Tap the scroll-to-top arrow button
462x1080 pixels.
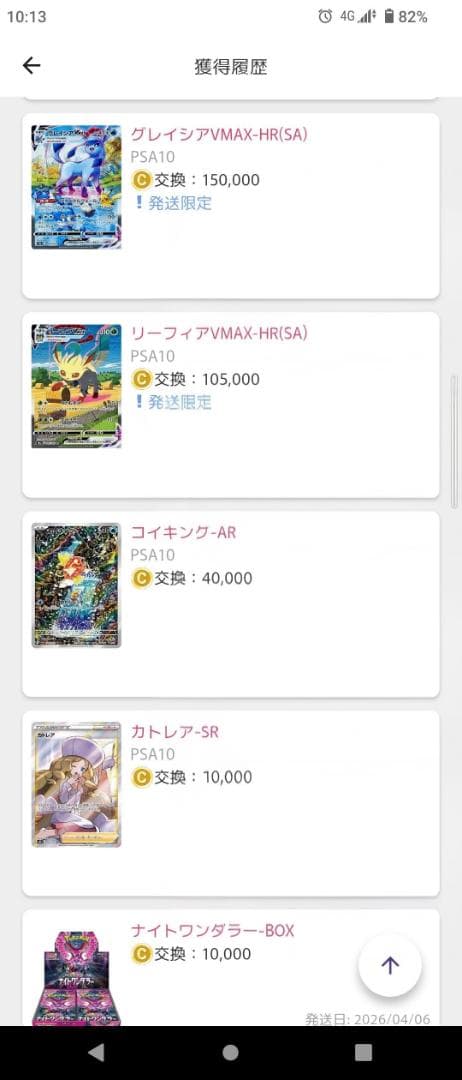[x=390, y=966]
